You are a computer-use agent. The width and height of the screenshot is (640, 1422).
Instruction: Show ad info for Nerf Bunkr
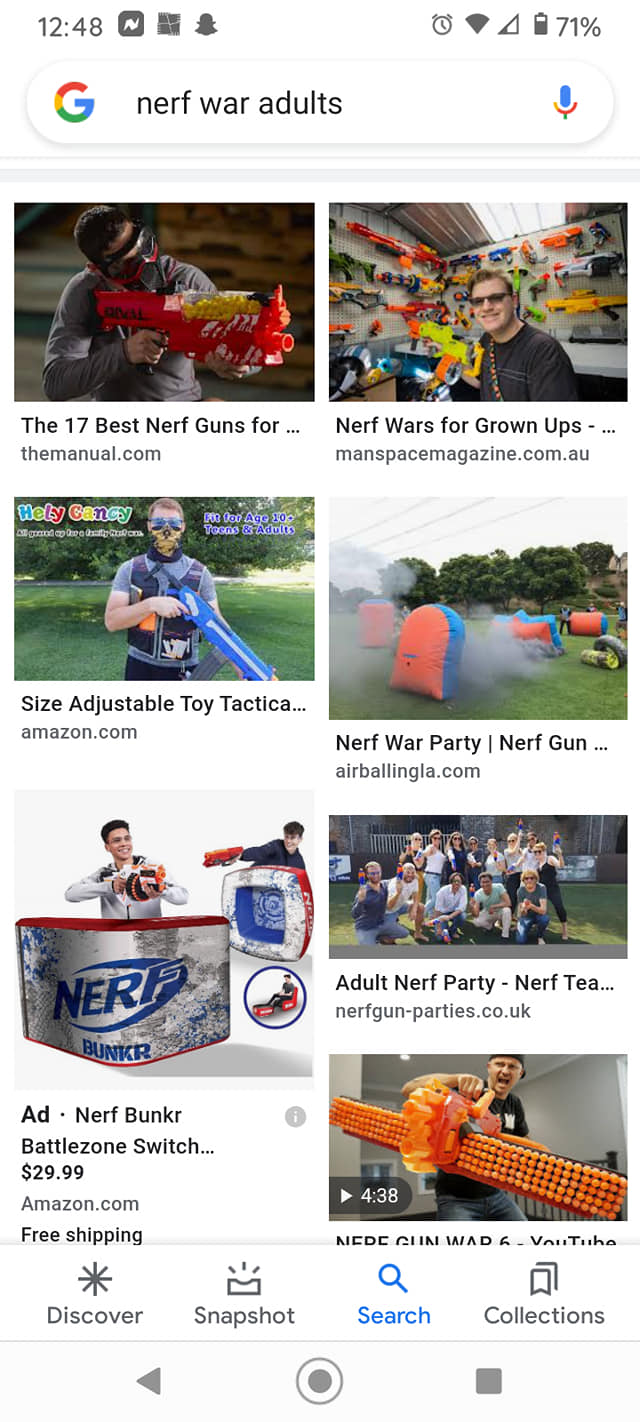click(x=295, y=1117)
